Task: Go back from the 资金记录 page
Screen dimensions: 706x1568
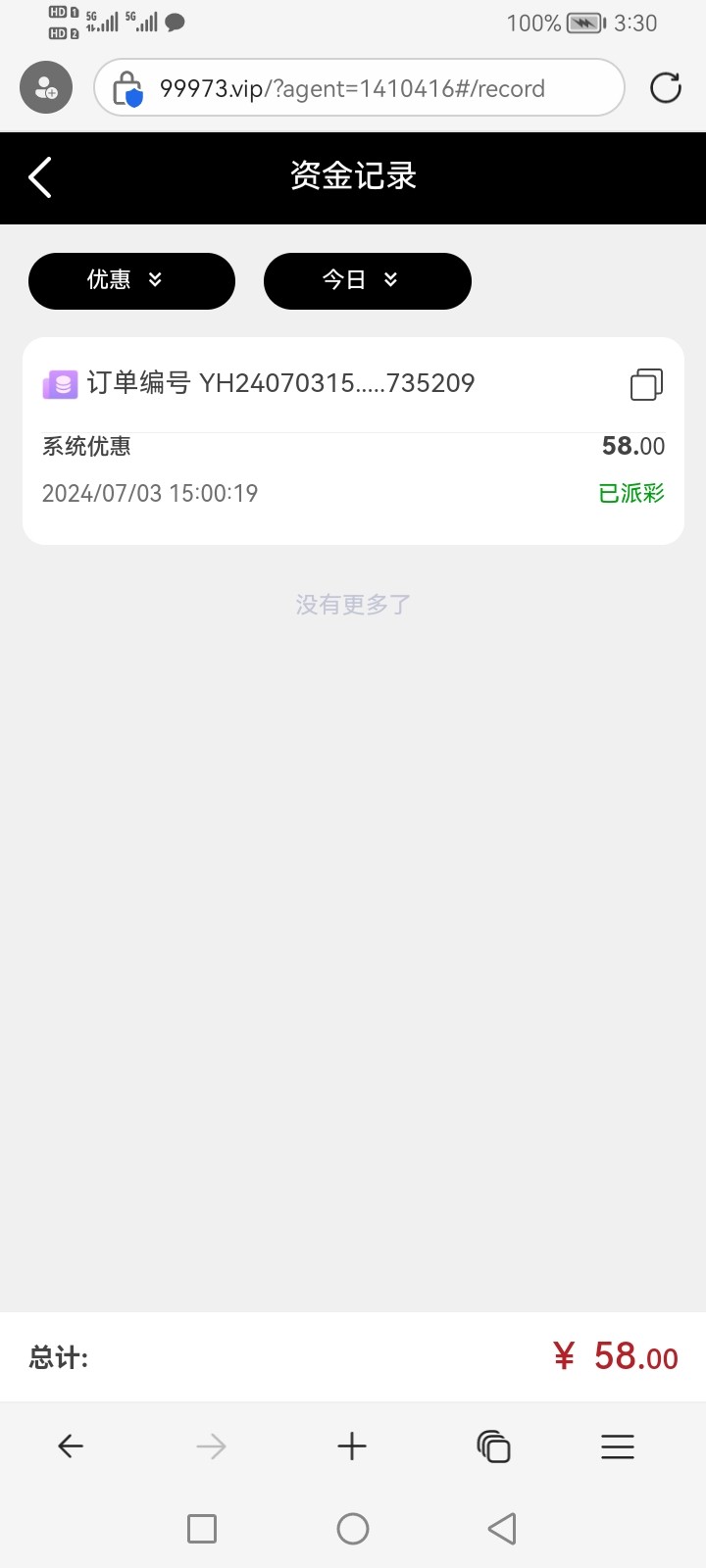Action: tap(40, 177)
